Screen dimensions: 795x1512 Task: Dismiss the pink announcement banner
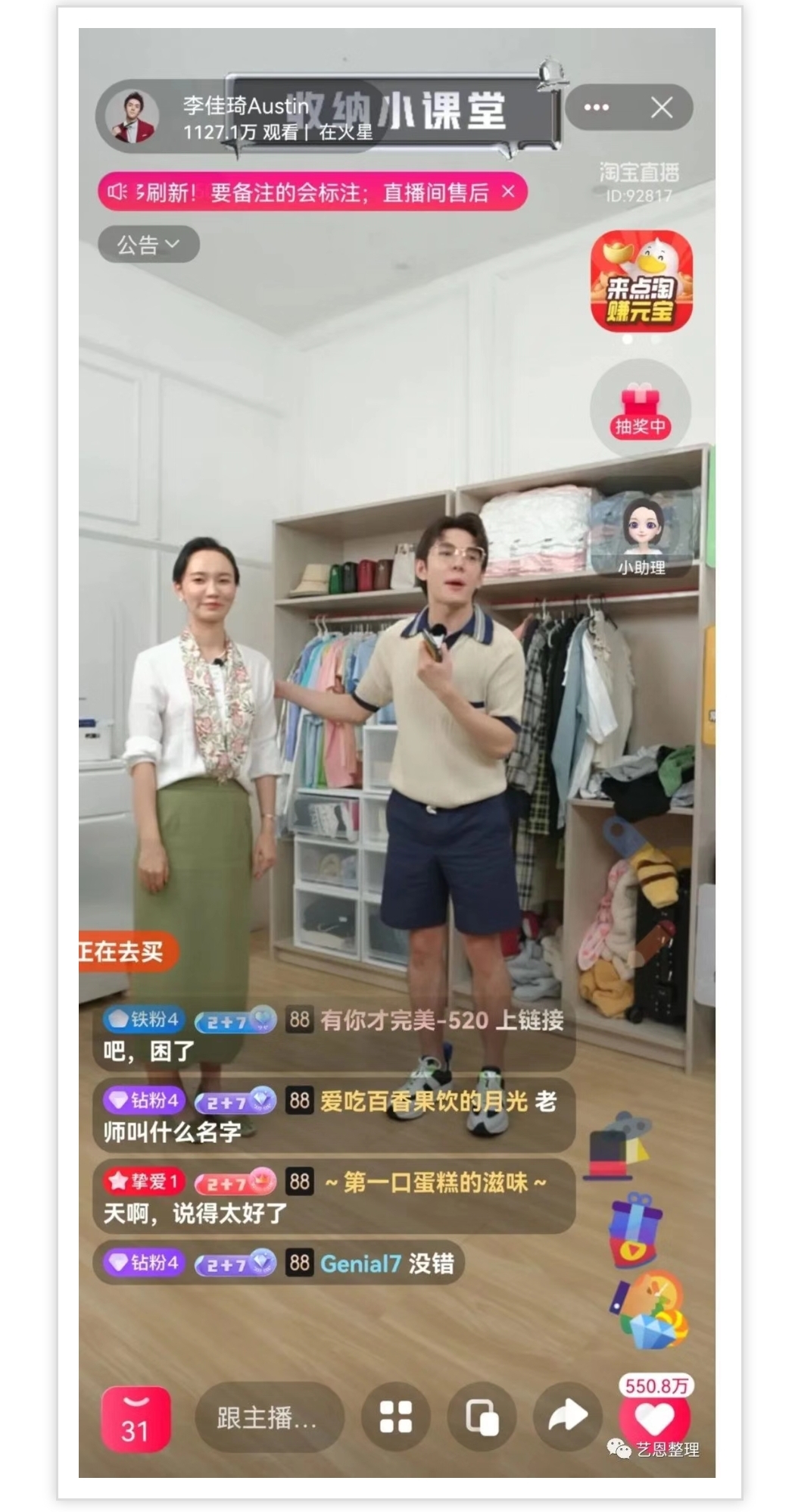509,192
